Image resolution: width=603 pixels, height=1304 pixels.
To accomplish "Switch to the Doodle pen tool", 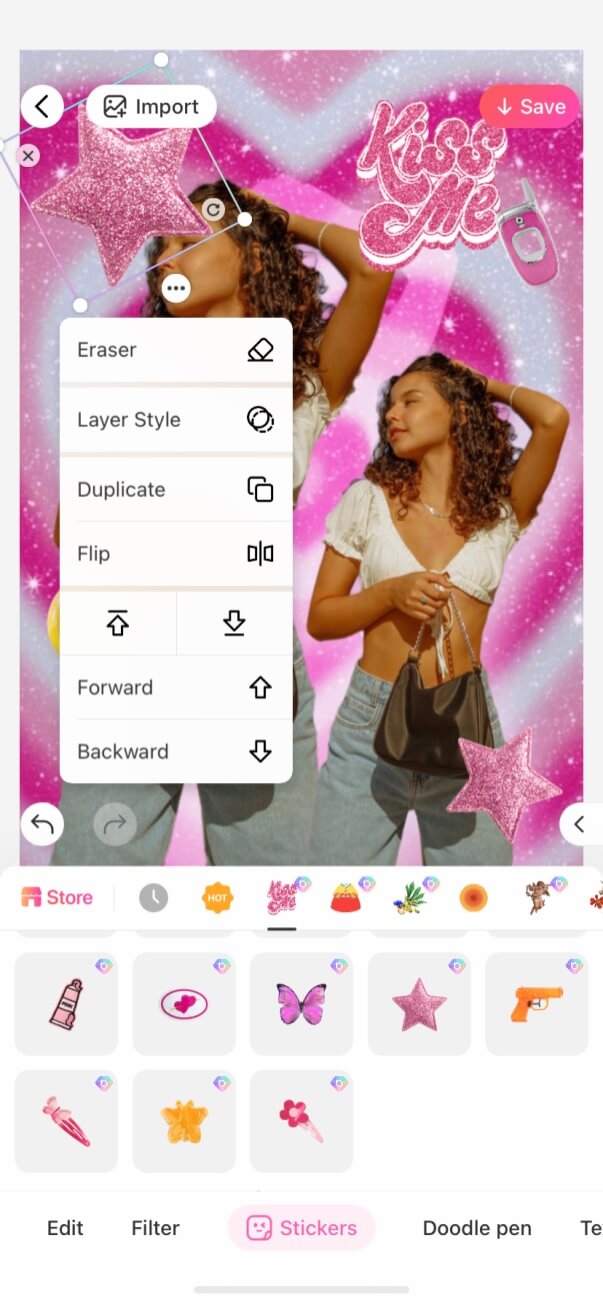I will point(477,1228).
